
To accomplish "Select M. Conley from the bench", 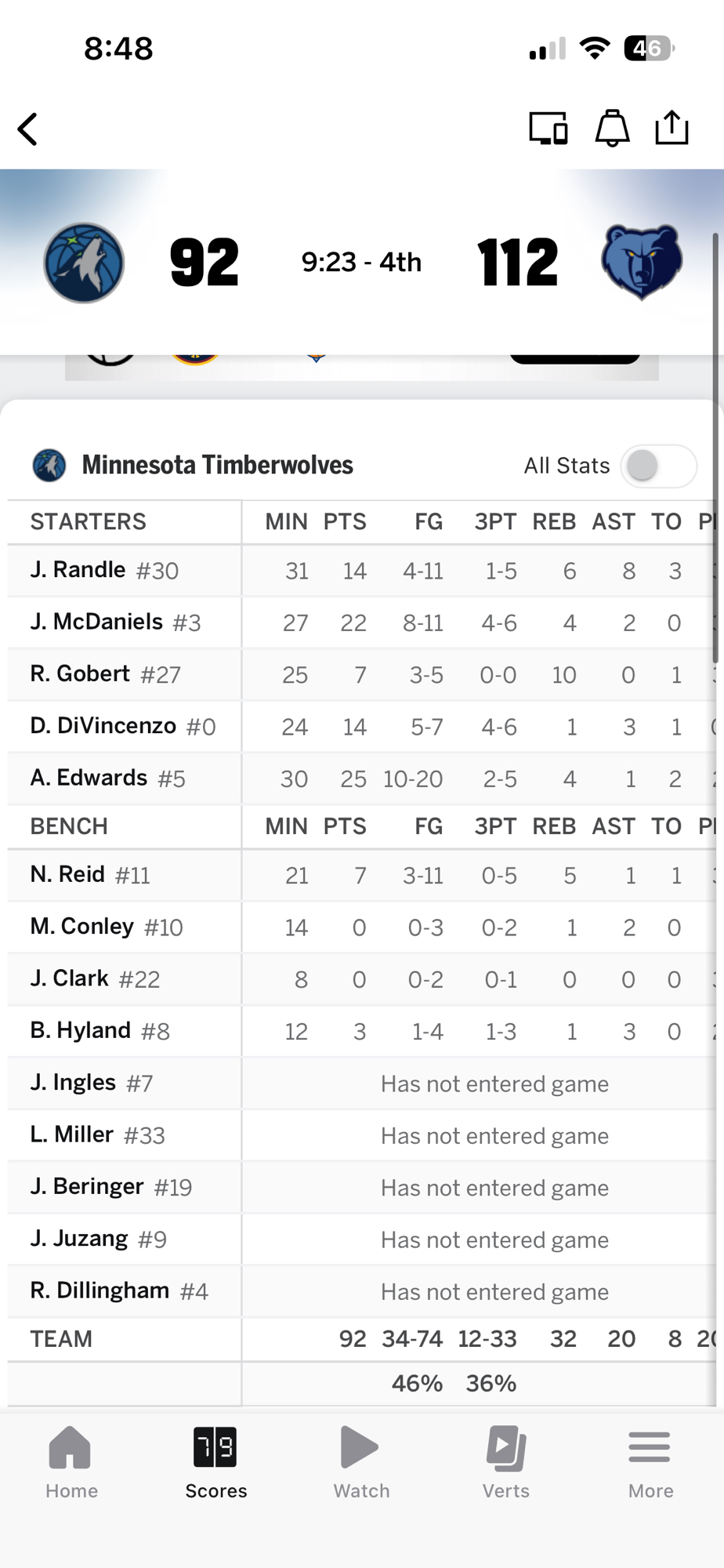I will [107, 927].
